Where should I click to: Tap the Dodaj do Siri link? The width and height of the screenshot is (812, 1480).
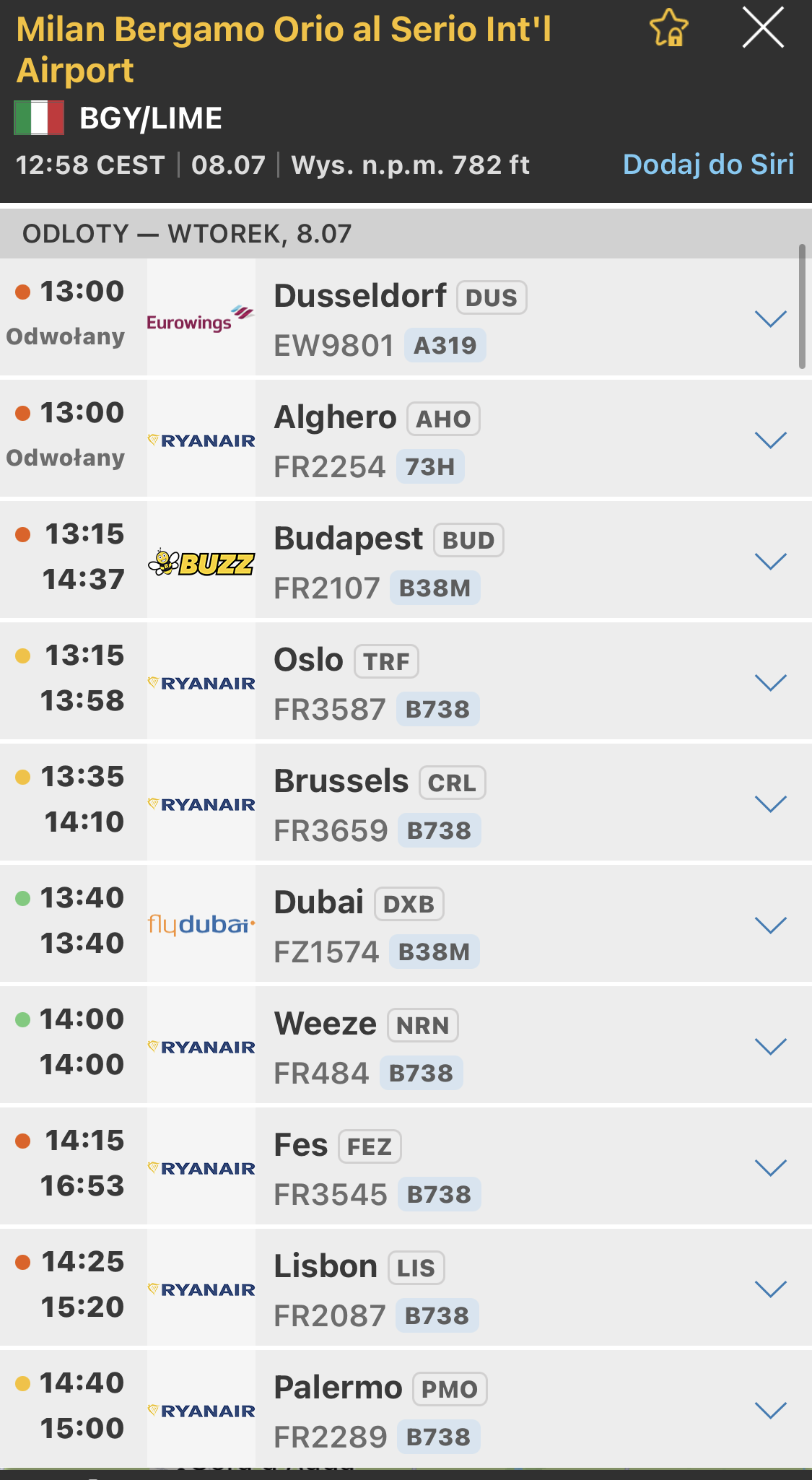click(708, 165)
